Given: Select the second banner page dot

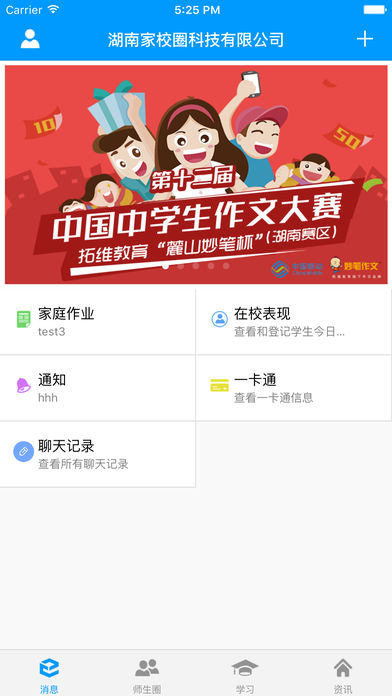Looking at the screenshot, I should click(x=181, y=266).
